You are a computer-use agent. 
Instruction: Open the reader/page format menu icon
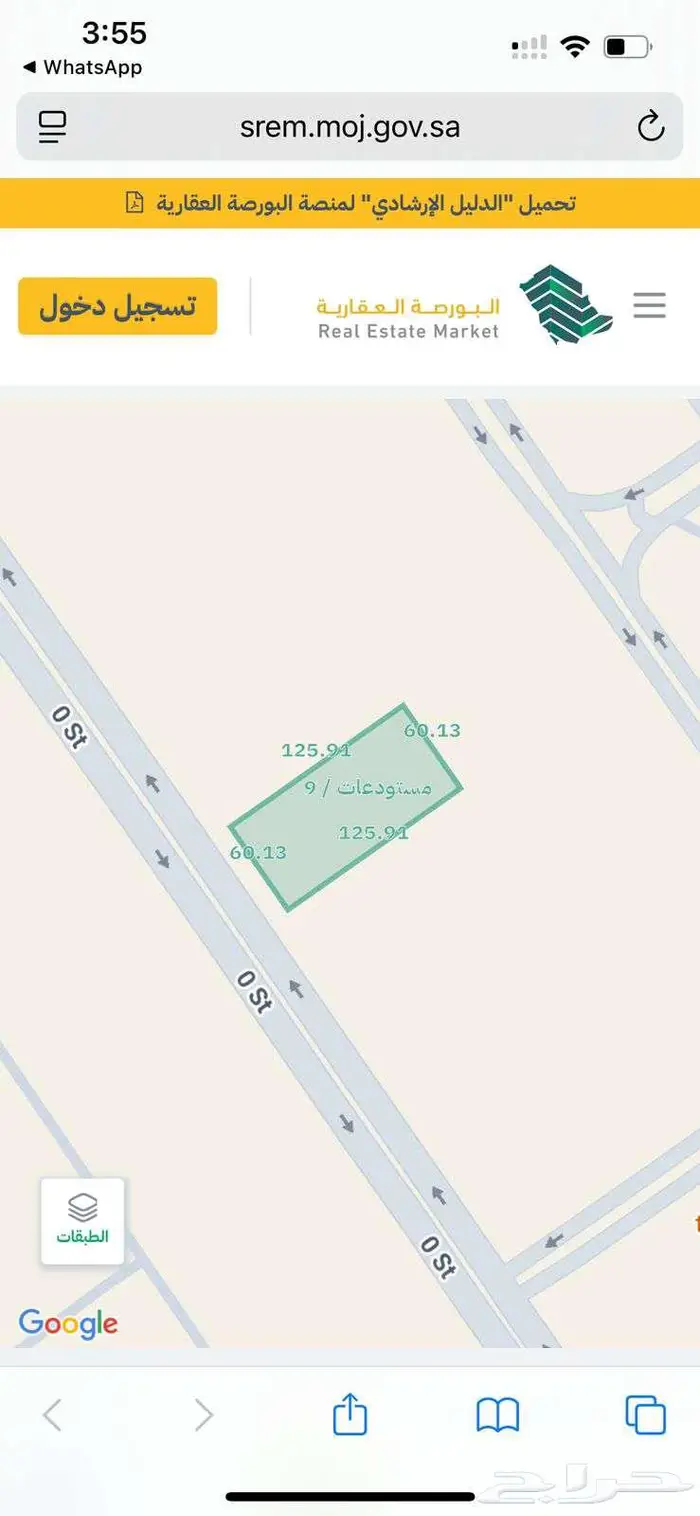pos(52,127)
